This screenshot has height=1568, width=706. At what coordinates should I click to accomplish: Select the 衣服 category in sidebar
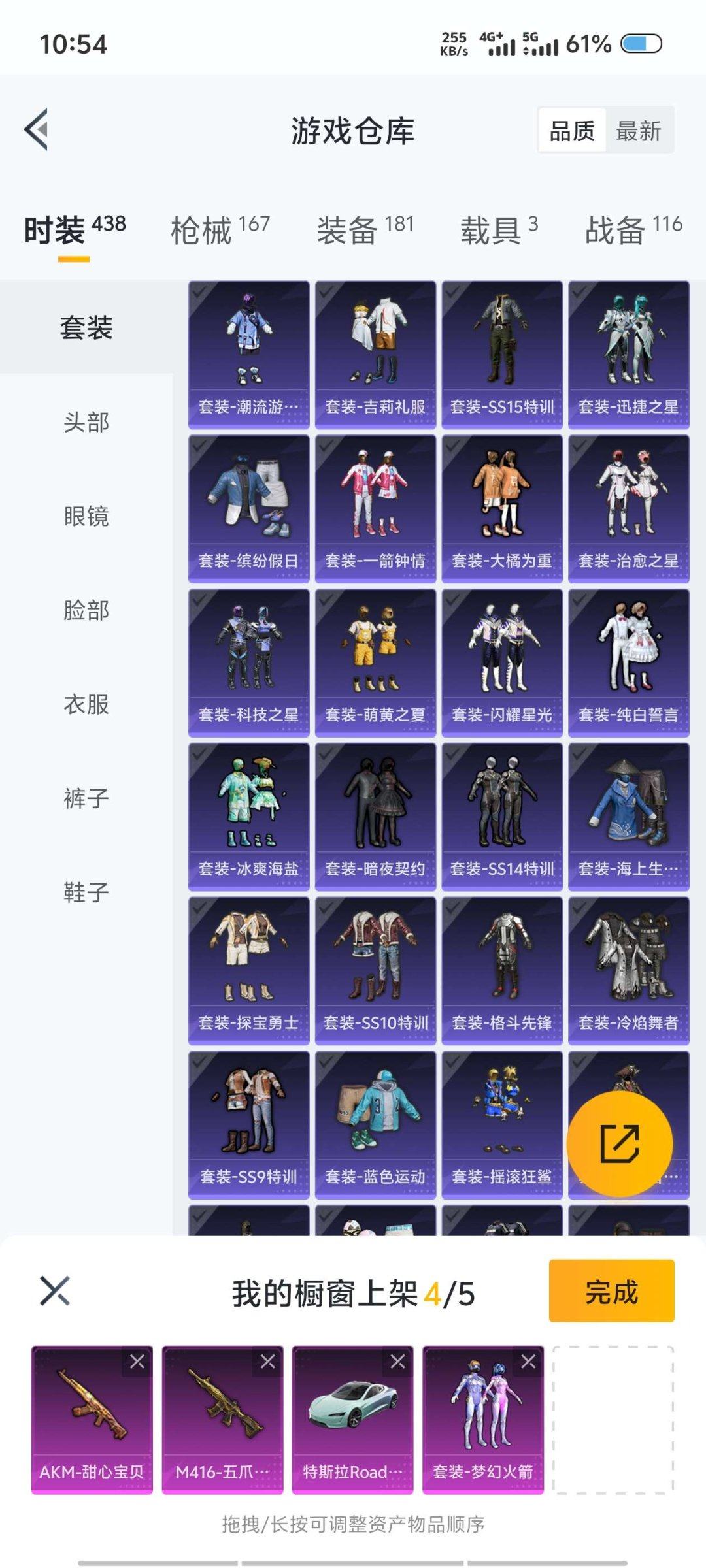click(x=86, y=704)
